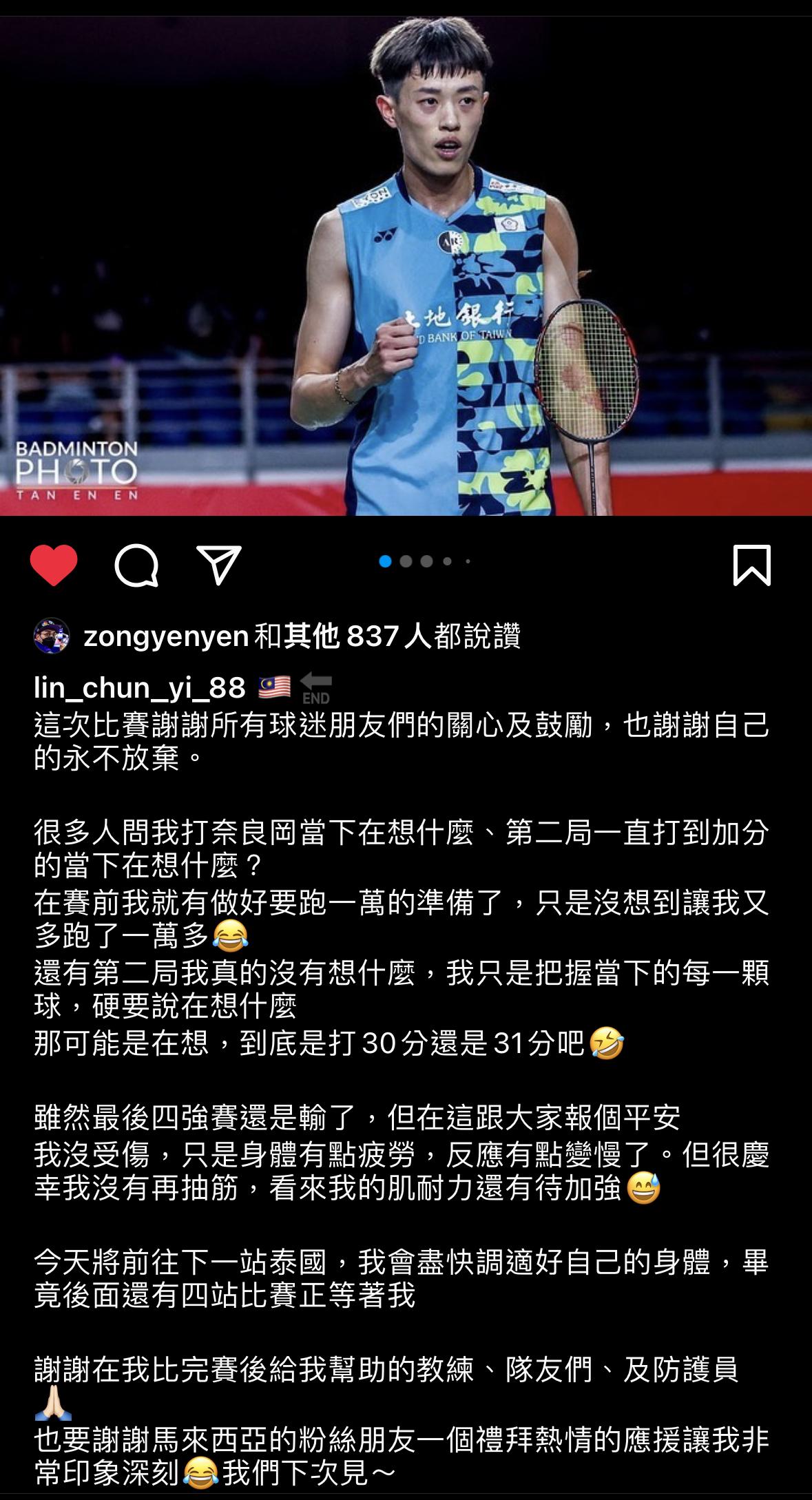Image resolution: width=812 pixels, height=1500 pixels.
Task: Open lin_chun_yi_88 profile from caption
Action: pos(140,687)
